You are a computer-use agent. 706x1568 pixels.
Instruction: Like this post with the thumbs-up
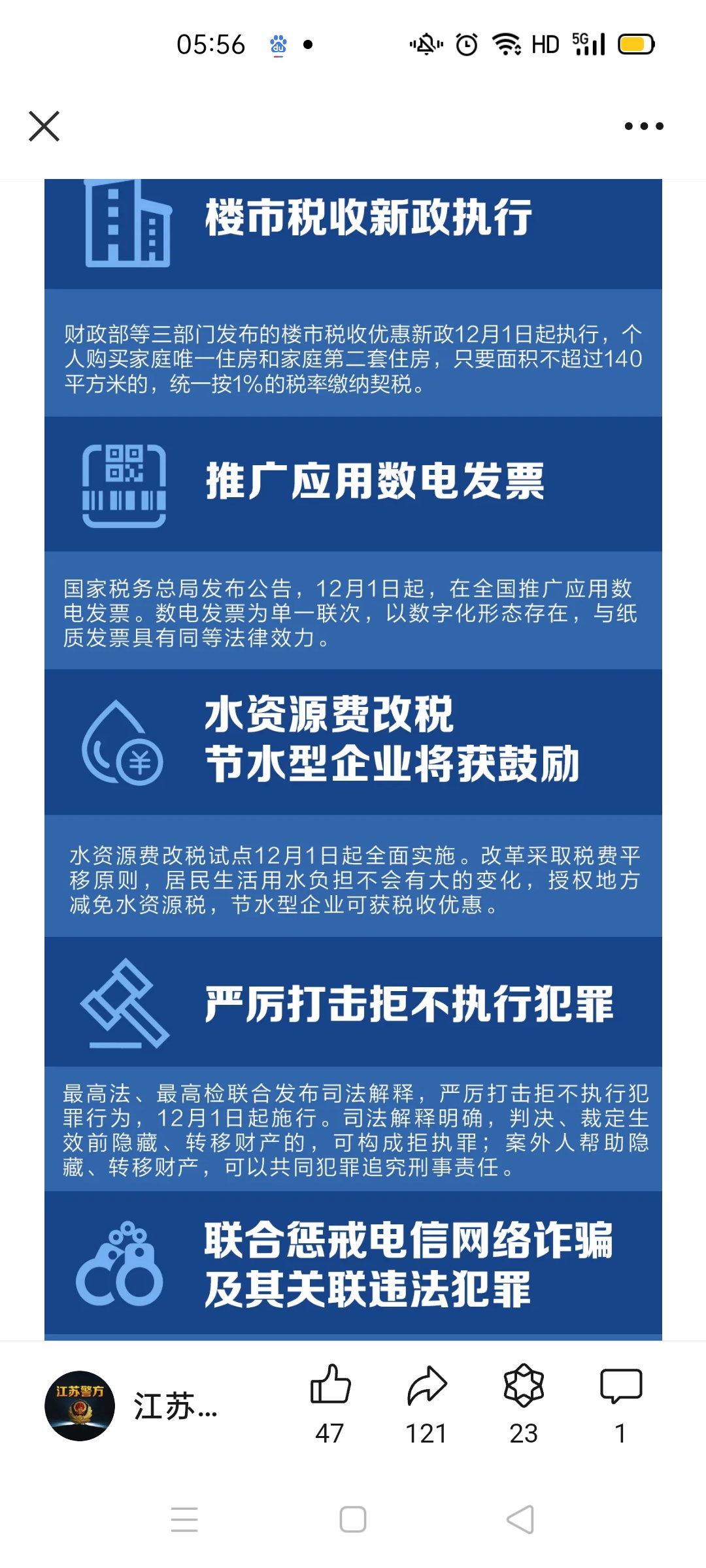[330, 1385]
